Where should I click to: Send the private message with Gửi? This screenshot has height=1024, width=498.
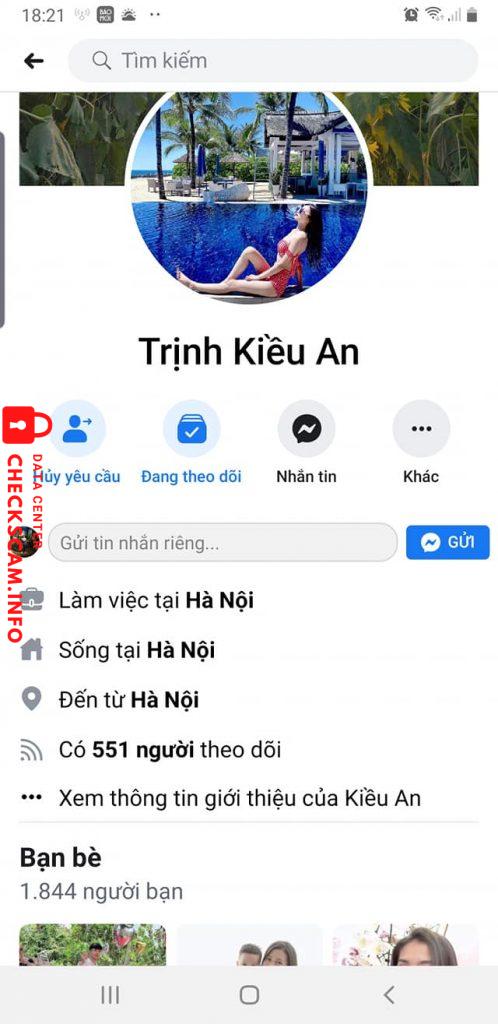(448, 543)
